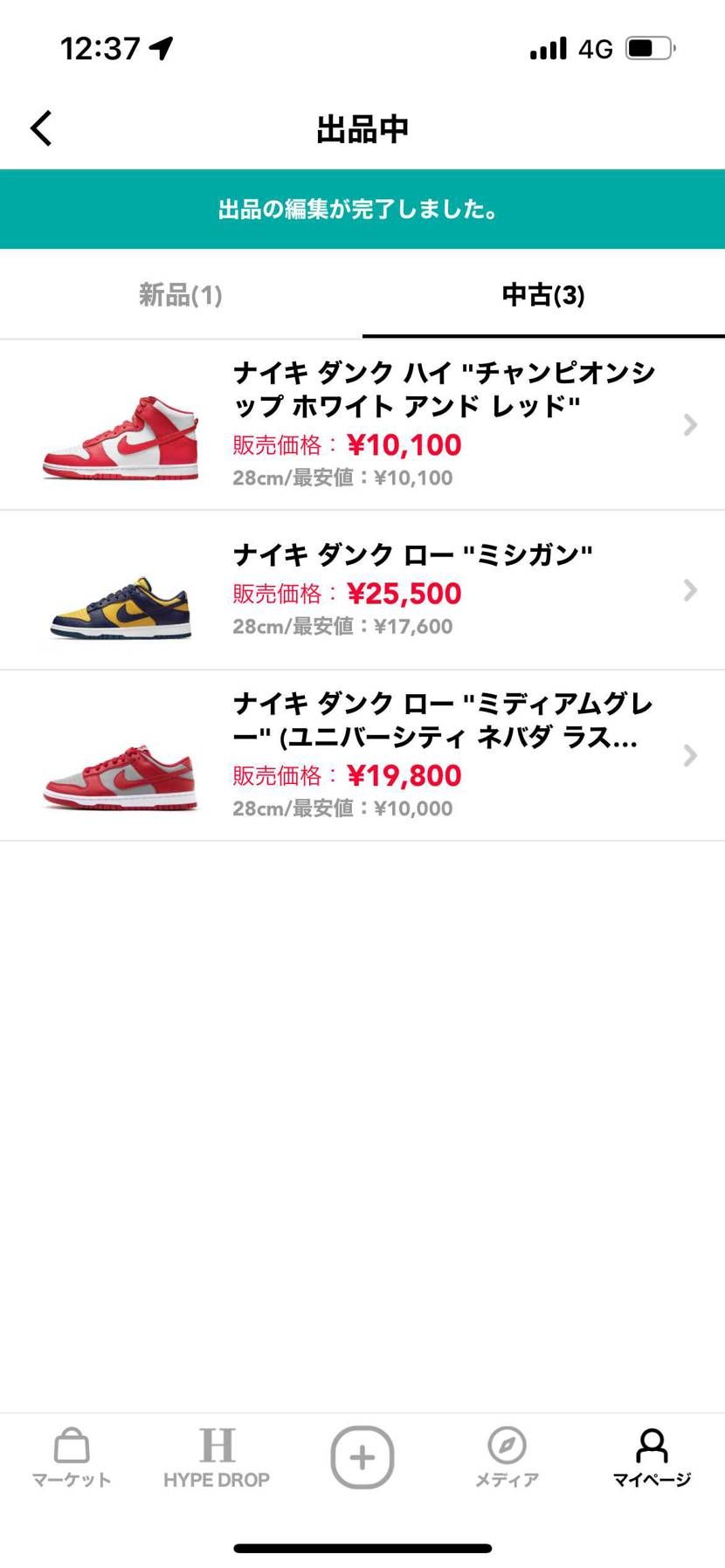The image size is (725, 1568).
Task: Expand the Medium Grey Dunk listing chevron
Action: [x=691, y=755]
